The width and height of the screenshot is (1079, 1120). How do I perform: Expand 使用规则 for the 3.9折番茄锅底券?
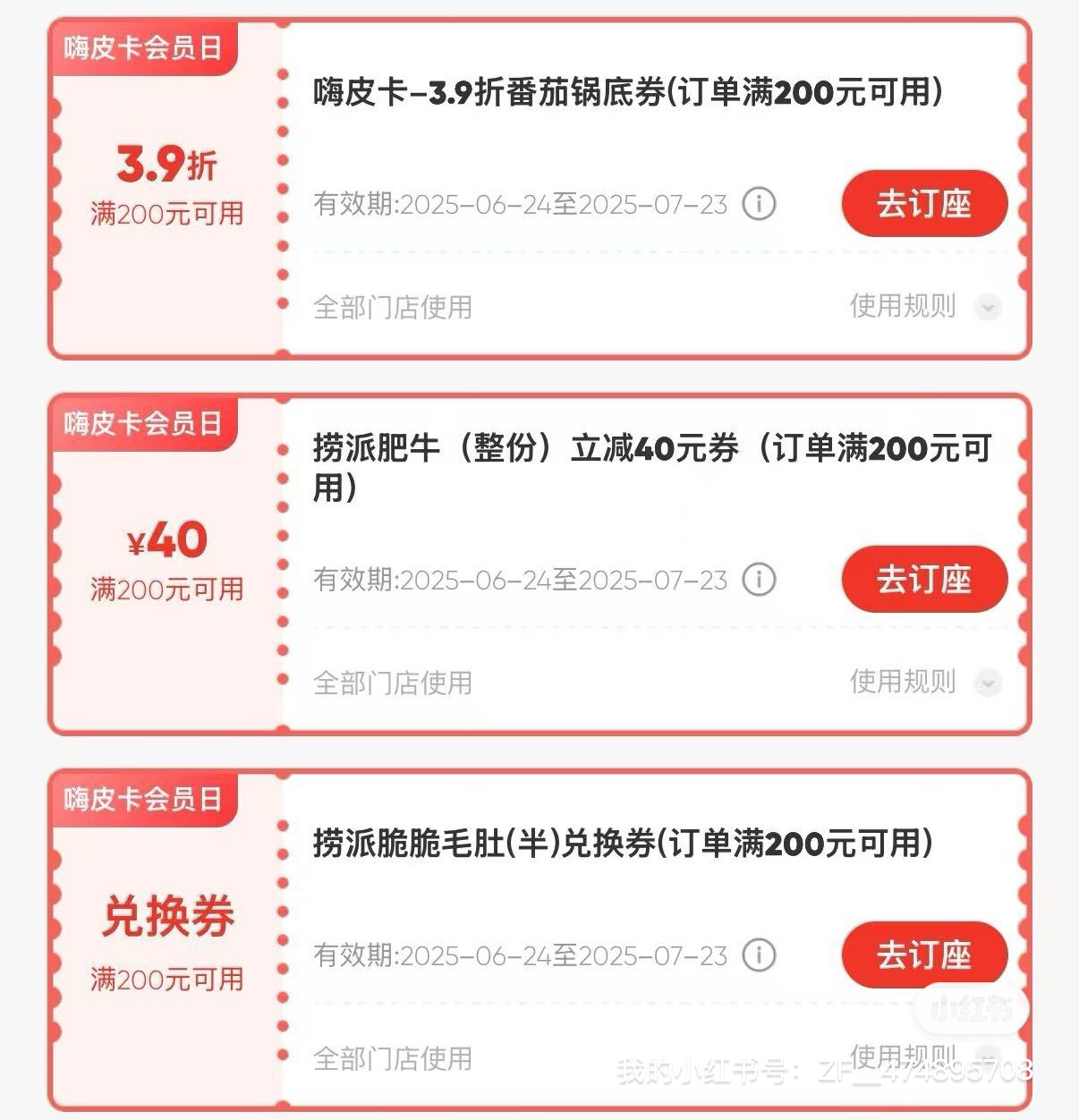(922, 307)
